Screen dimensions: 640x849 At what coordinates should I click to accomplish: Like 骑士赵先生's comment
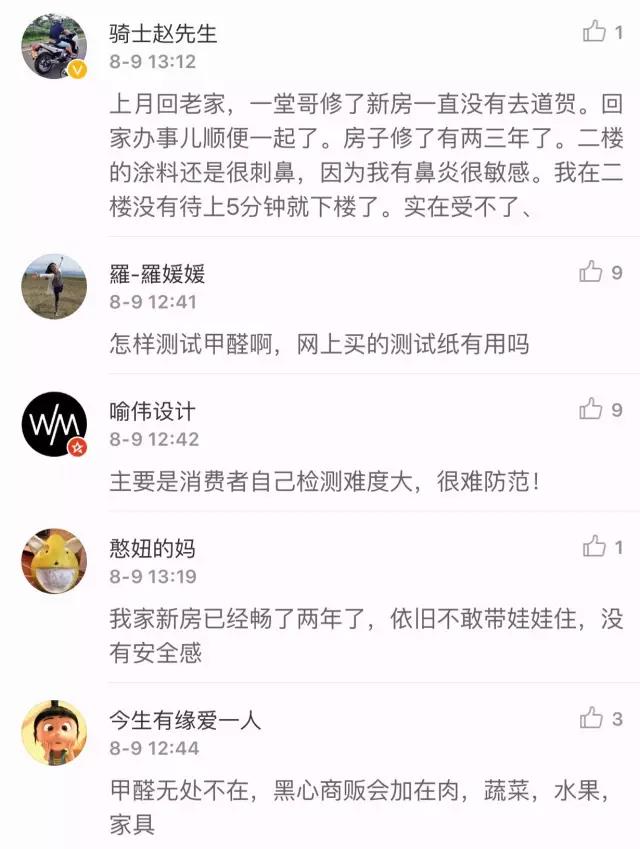pyautogui.click(x=594, y=32)
